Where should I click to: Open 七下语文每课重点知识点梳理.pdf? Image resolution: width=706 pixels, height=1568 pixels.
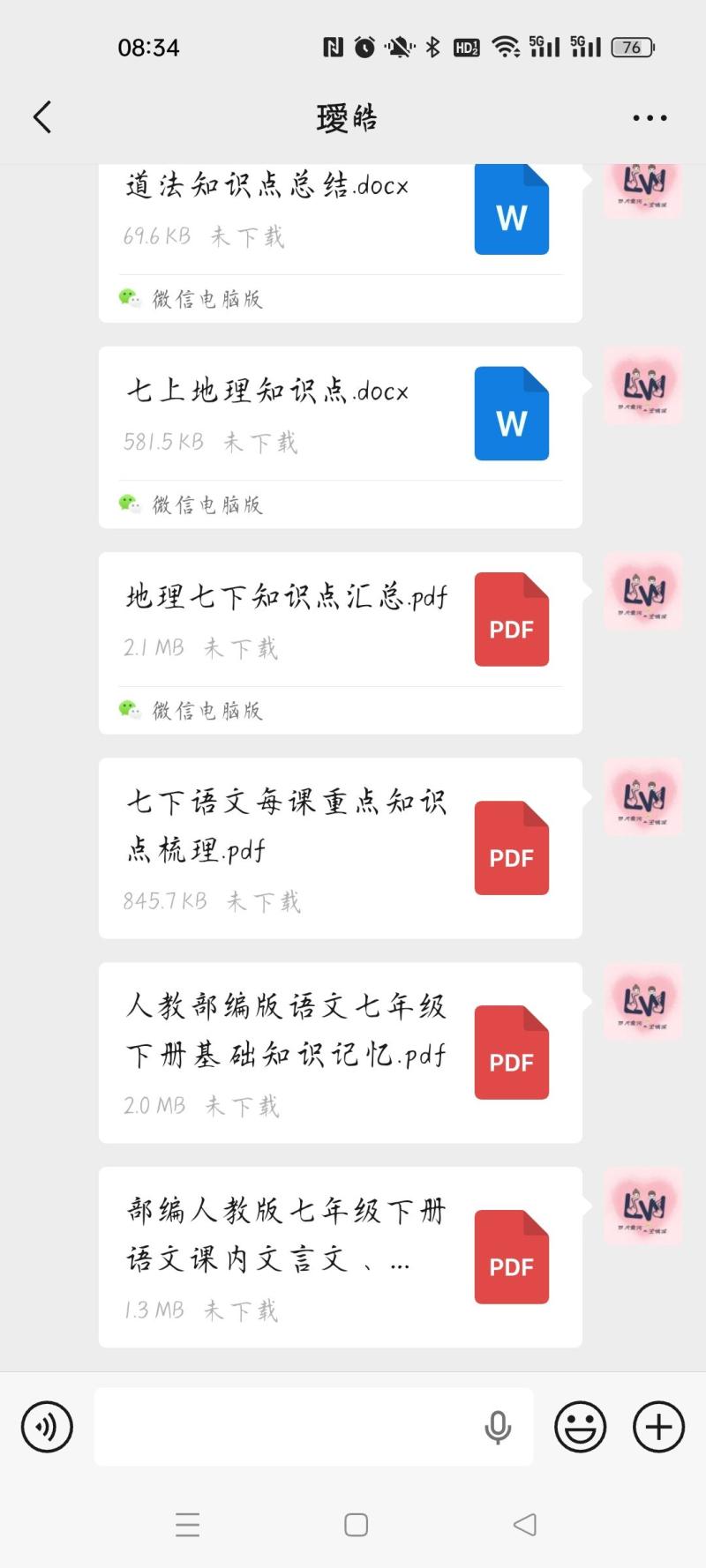[340, 847]
